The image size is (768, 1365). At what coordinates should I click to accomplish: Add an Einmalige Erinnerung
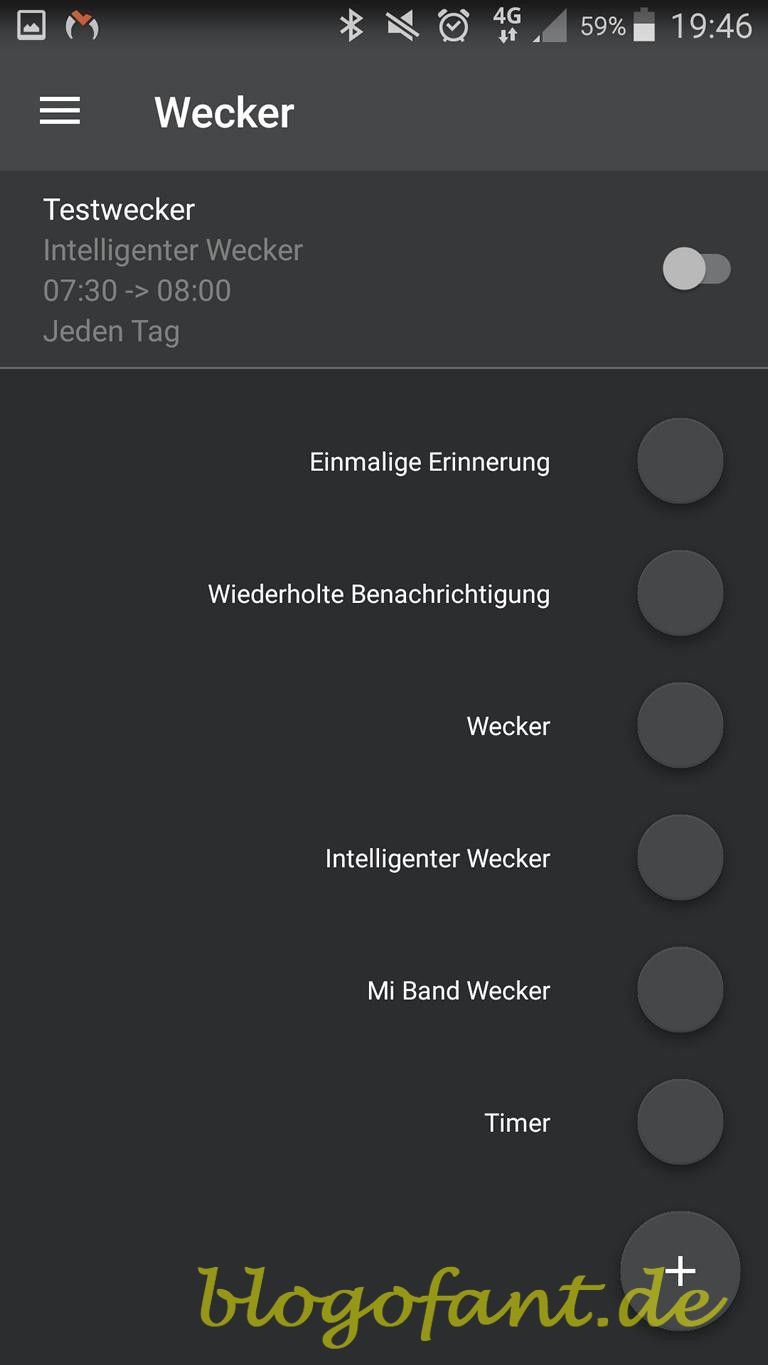click(x=680, y=461)
